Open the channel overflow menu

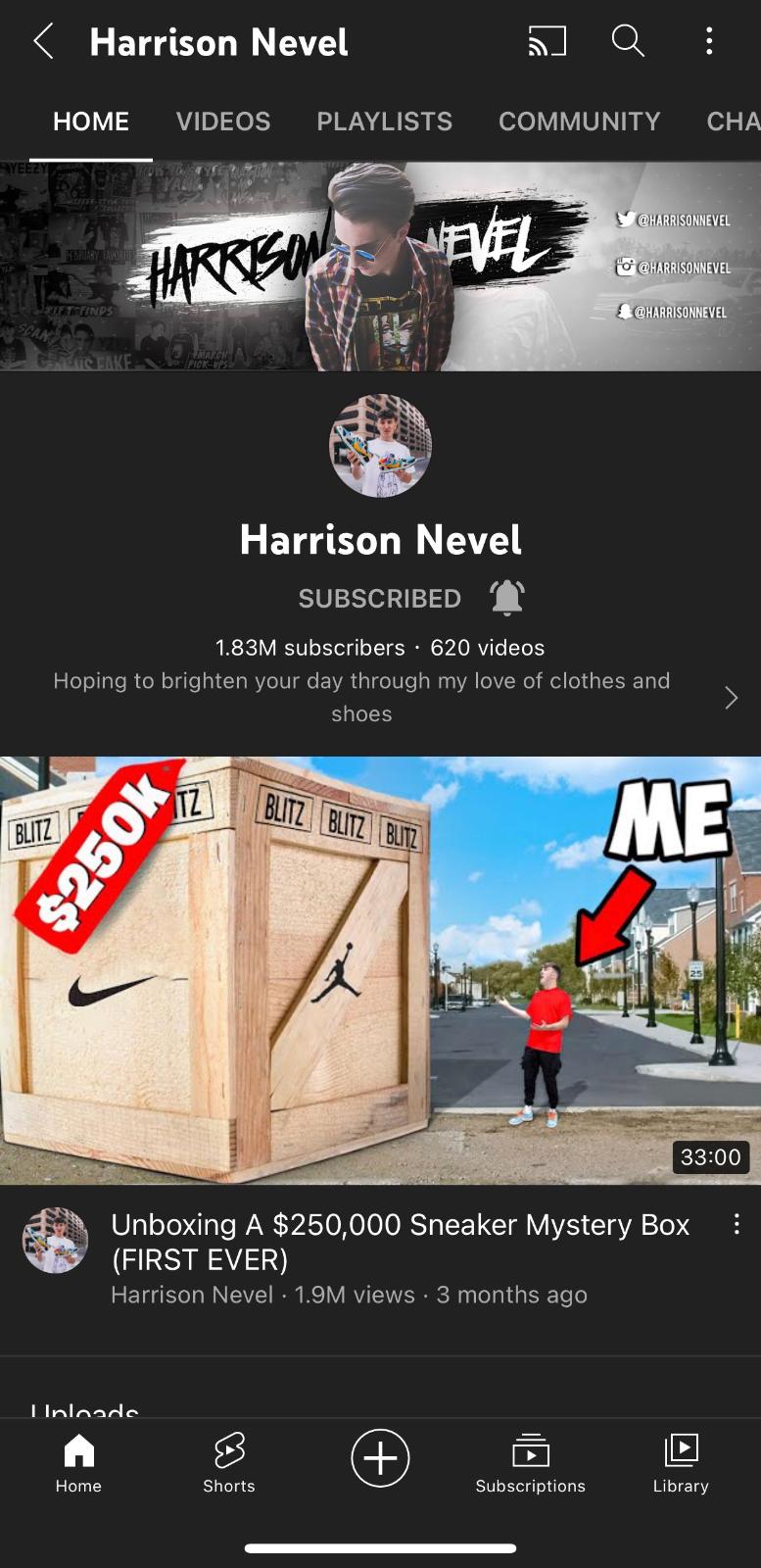709,41
